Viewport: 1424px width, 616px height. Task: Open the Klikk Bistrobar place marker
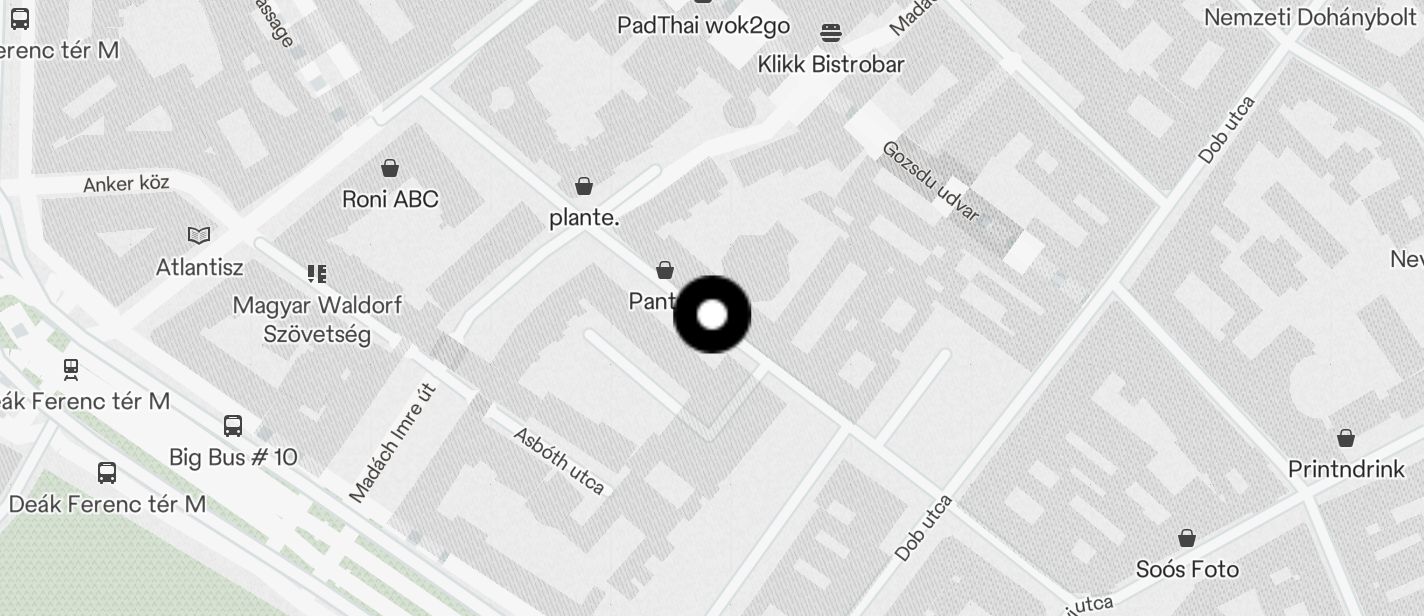(x=830, y=34)
